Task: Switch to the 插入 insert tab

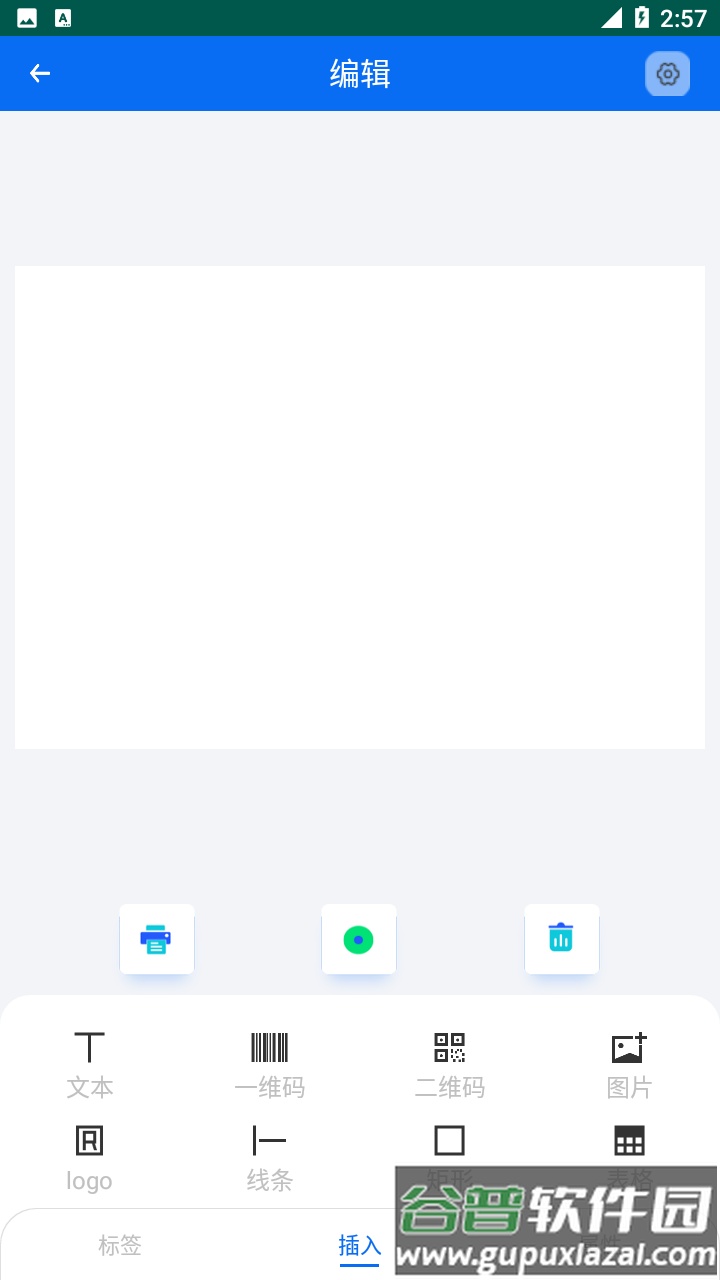Action: coord(359,1245)
